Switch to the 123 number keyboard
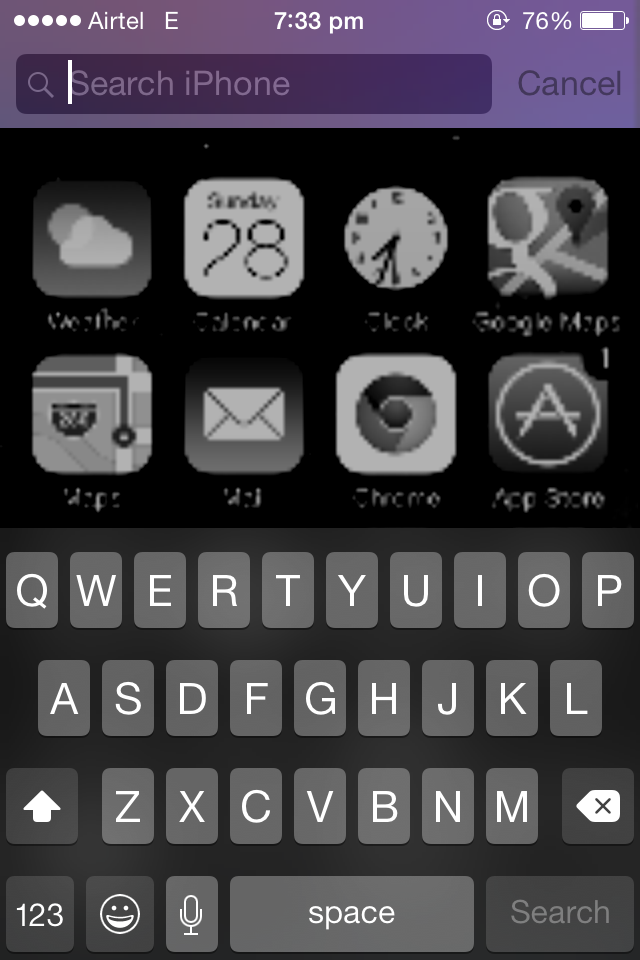Viewport: 640px width, 960px height. tap(40, 914)
